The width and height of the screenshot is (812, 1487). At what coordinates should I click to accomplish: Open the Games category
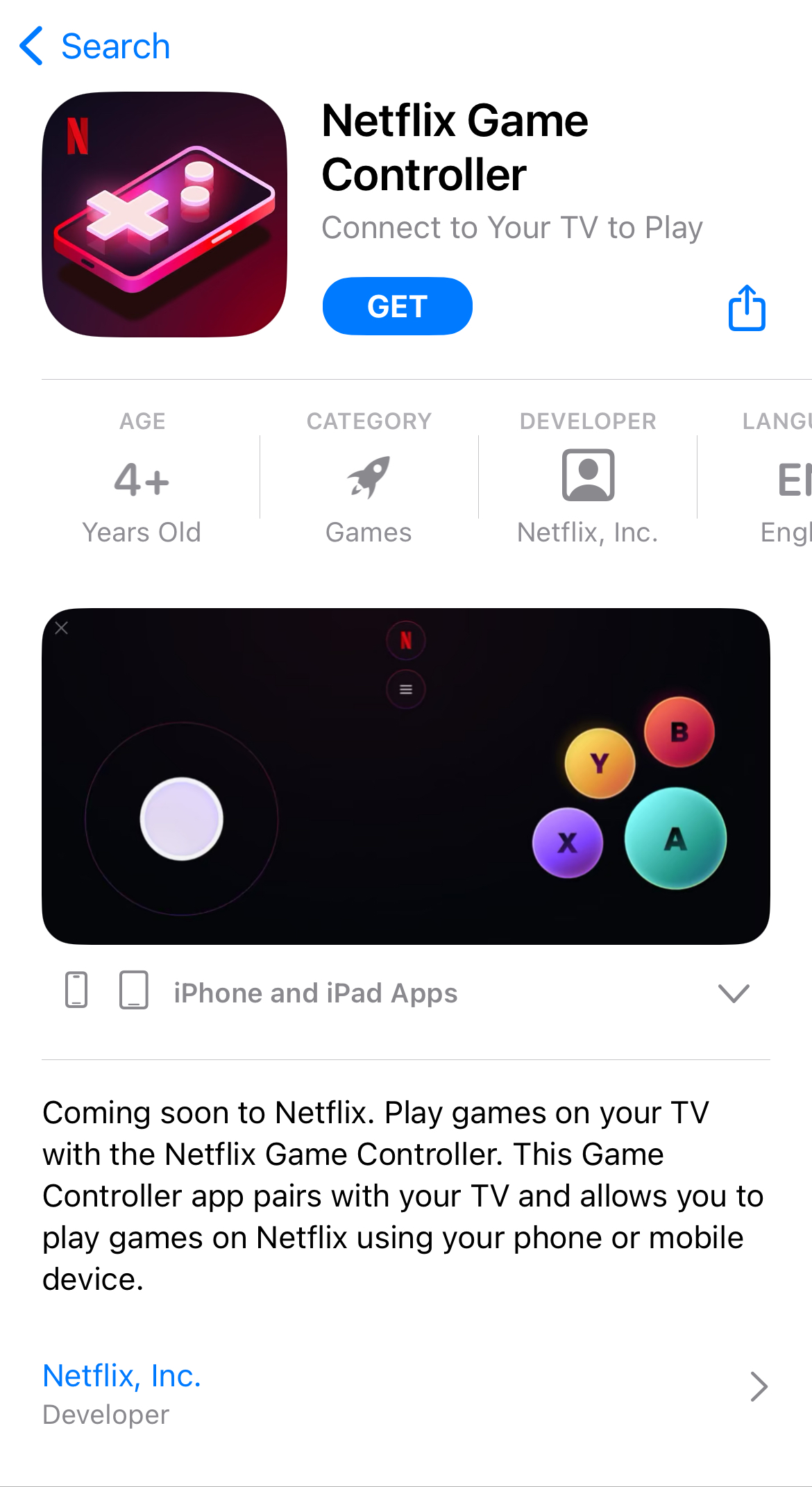coord(369,478)
